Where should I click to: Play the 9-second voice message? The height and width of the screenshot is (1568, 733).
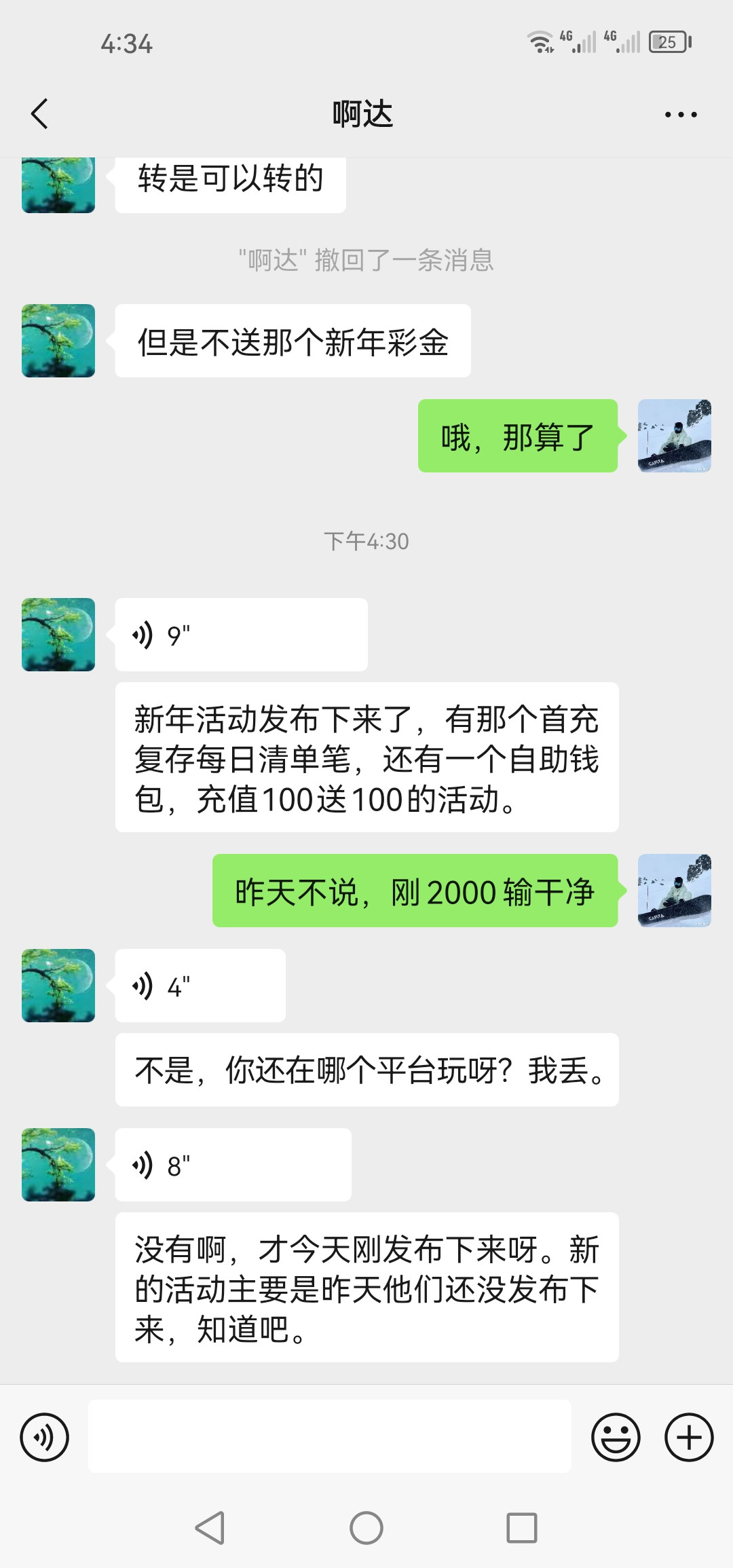241,635
